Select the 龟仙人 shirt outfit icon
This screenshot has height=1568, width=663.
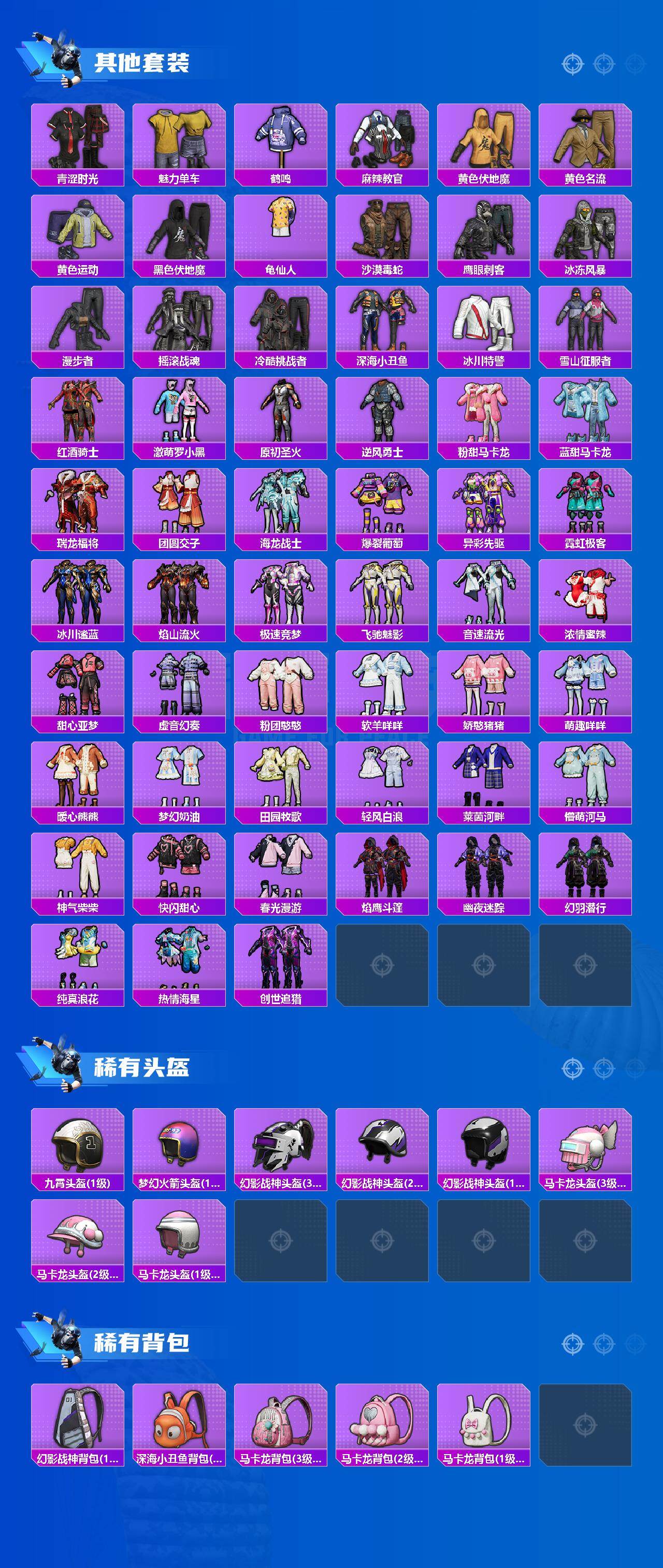281,235
